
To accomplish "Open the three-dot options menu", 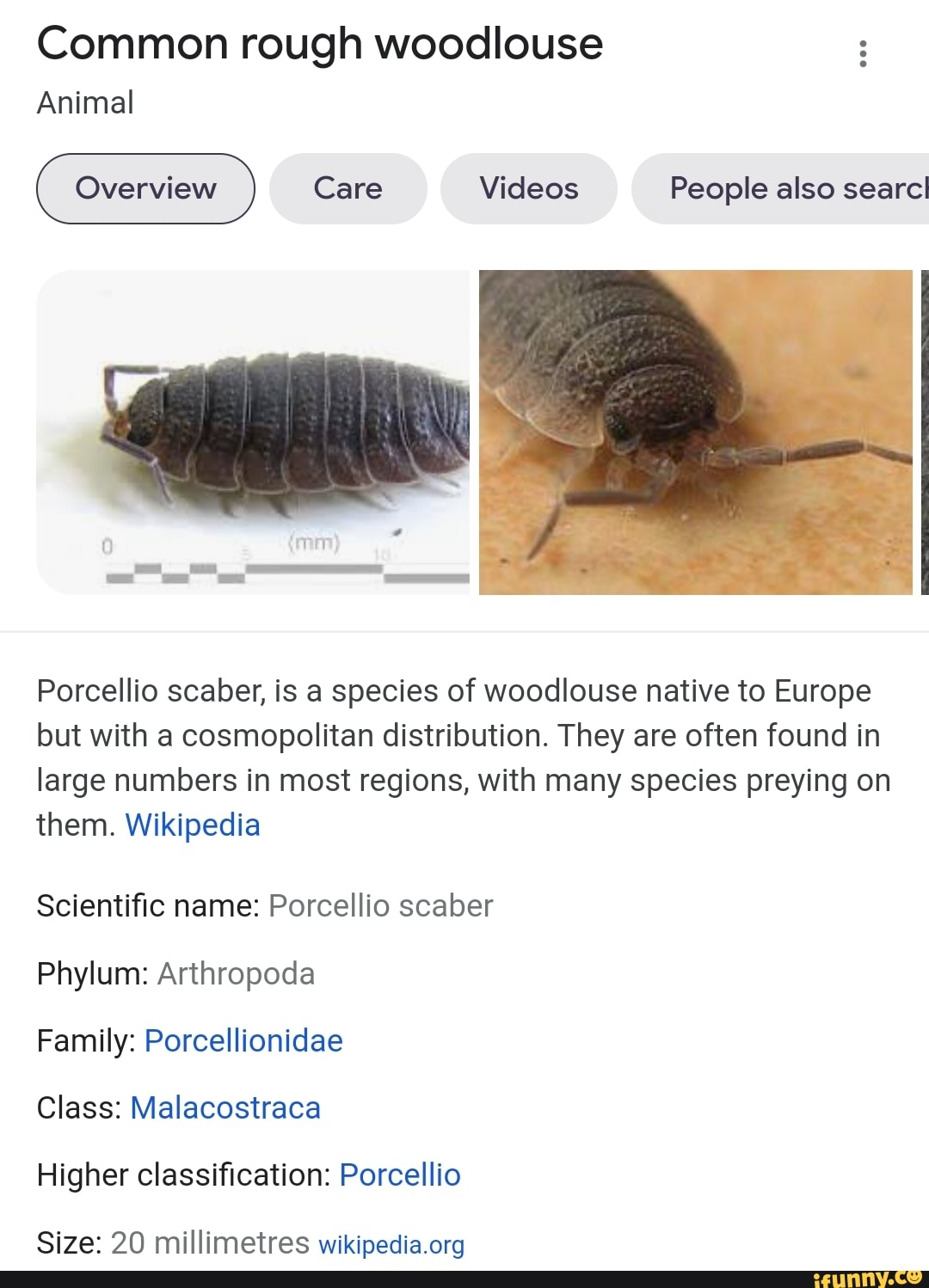I will 862,53.
